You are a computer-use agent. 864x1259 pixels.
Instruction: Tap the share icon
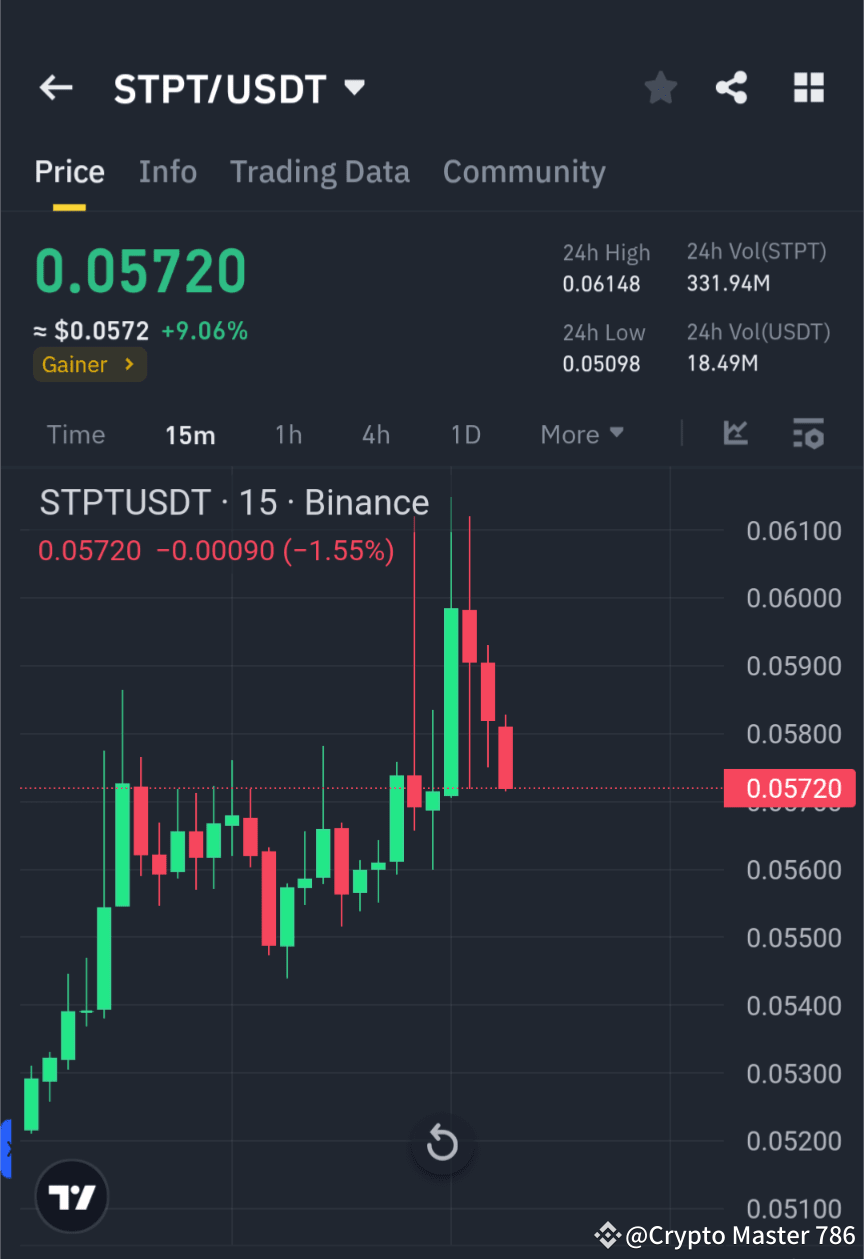coord(732,87)
